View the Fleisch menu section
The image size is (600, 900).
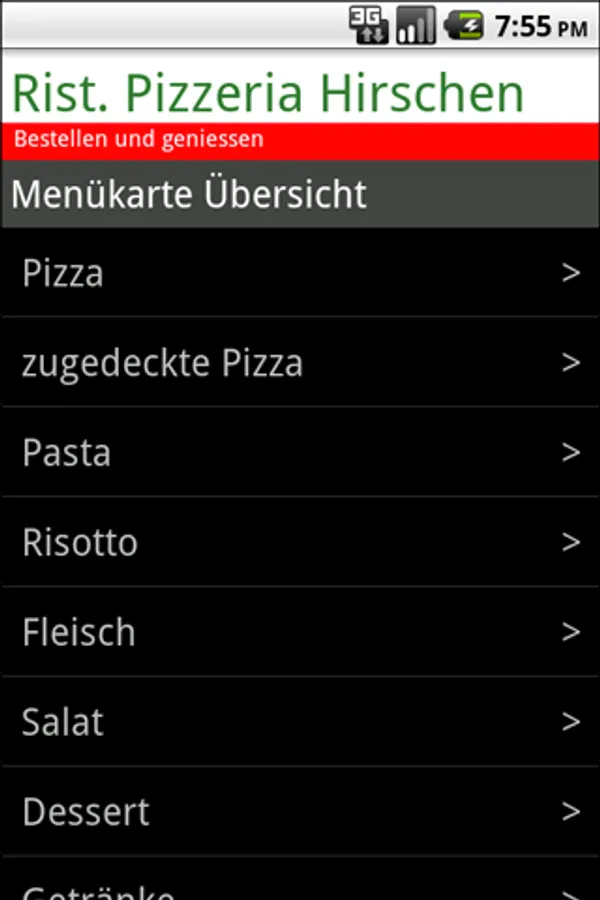click(300, 633)
